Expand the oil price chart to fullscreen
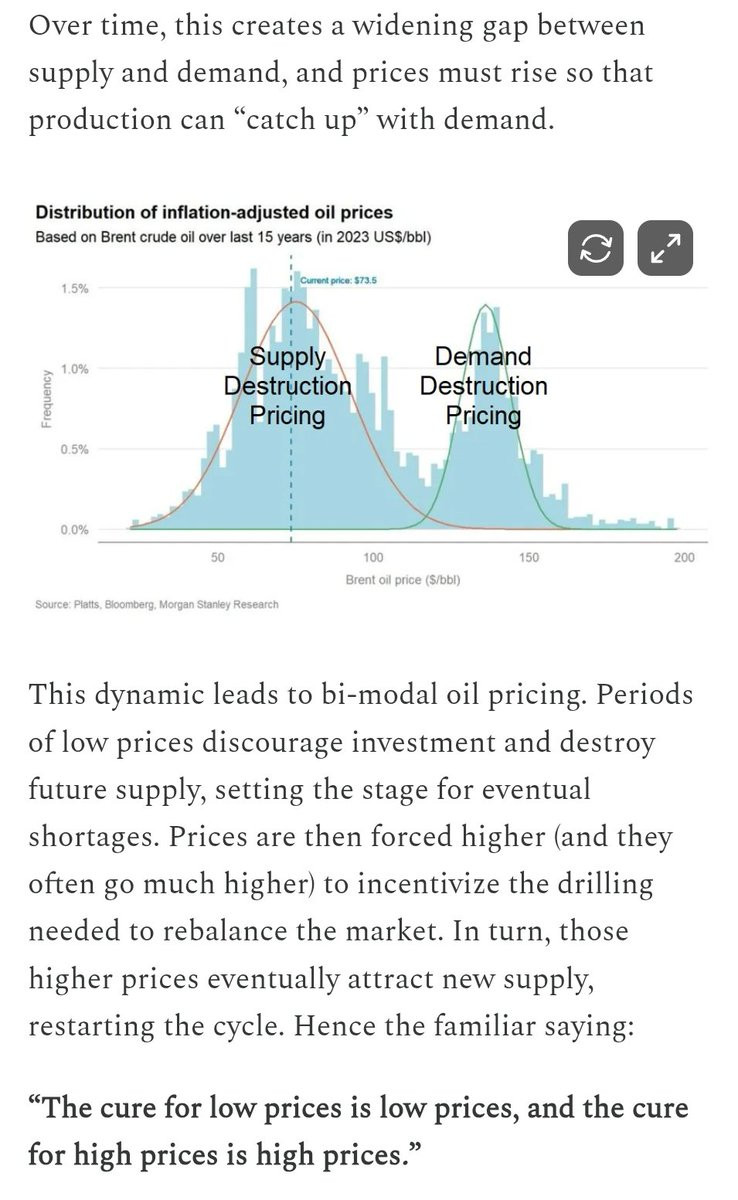This screenshot has height=1200, width=738. [x=665, y=248]
